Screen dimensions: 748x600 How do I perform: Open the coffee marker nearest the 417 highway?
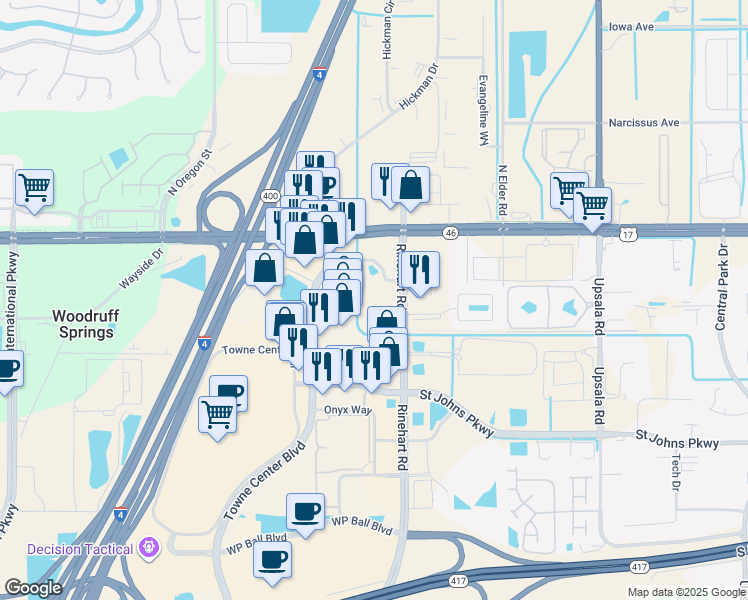coord(271,558)
